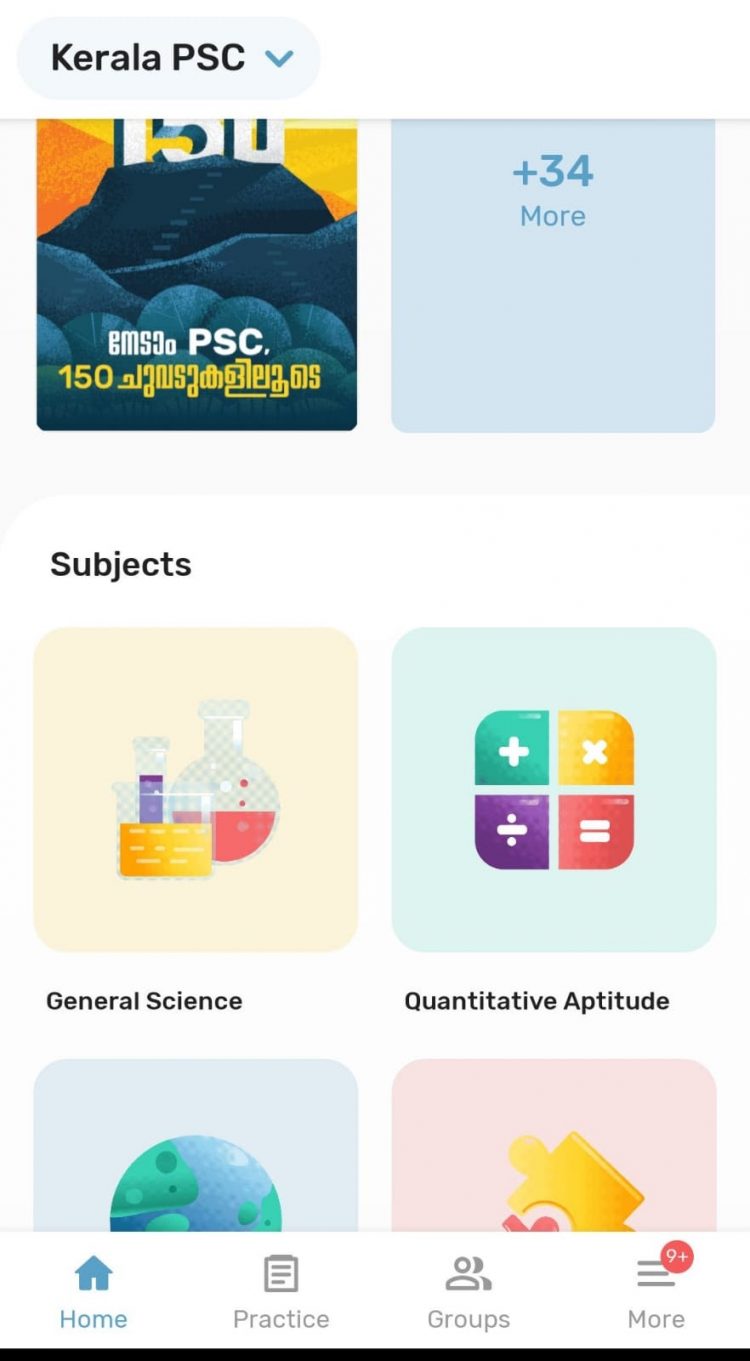Open the Quantitative Aptitude subject
The width and height of the screenshot is (750, 1361).
tap(554, 790)
